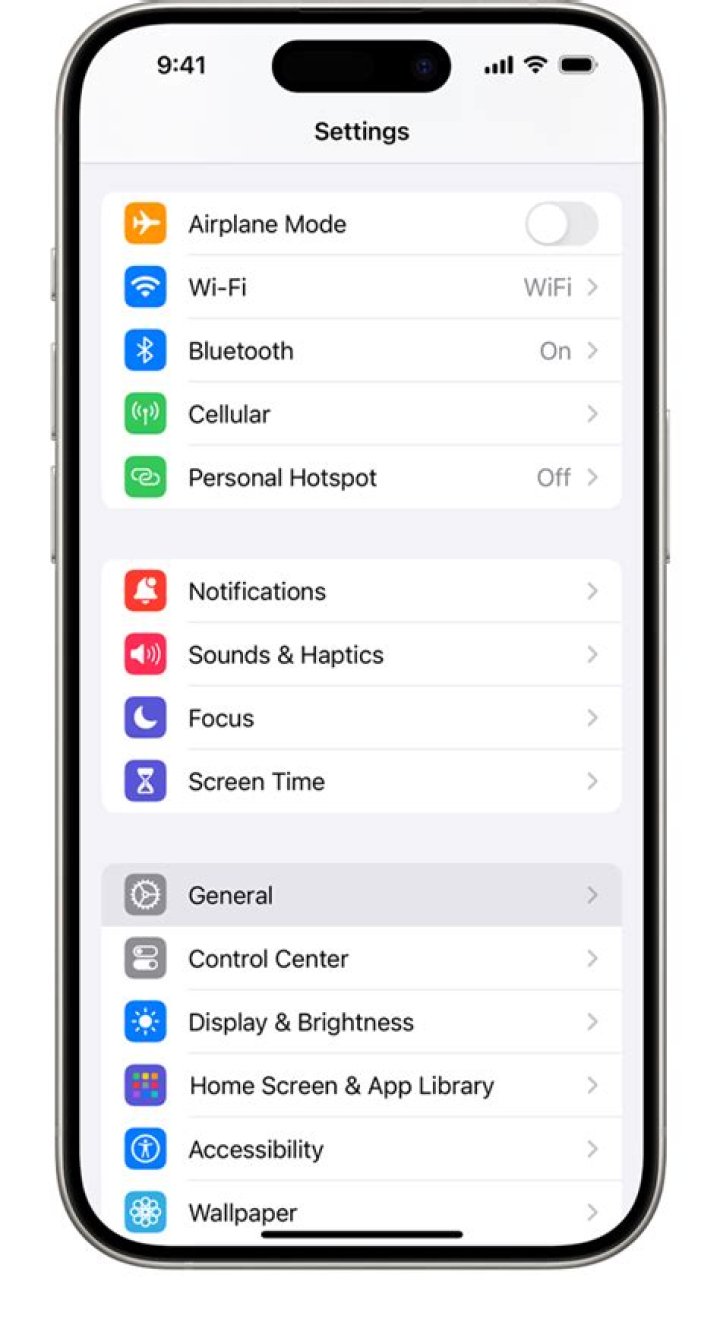The image size is (720, 1322).
Task: Open Sounds & Haptics
Action: point(360,655)
